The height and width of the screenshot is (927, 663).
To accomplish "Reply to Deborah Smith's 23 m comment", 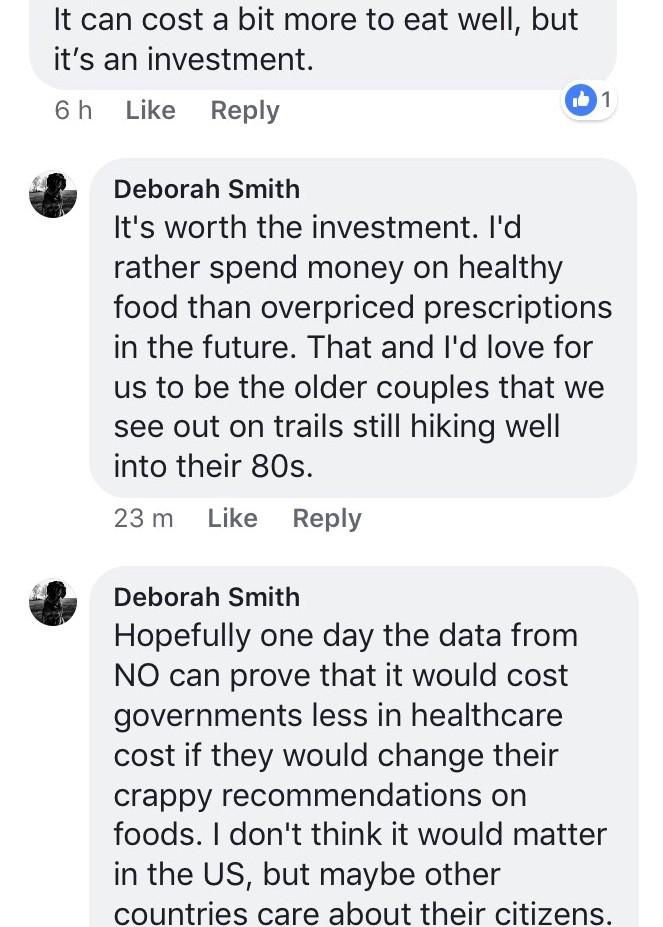I will pos(326,518).
